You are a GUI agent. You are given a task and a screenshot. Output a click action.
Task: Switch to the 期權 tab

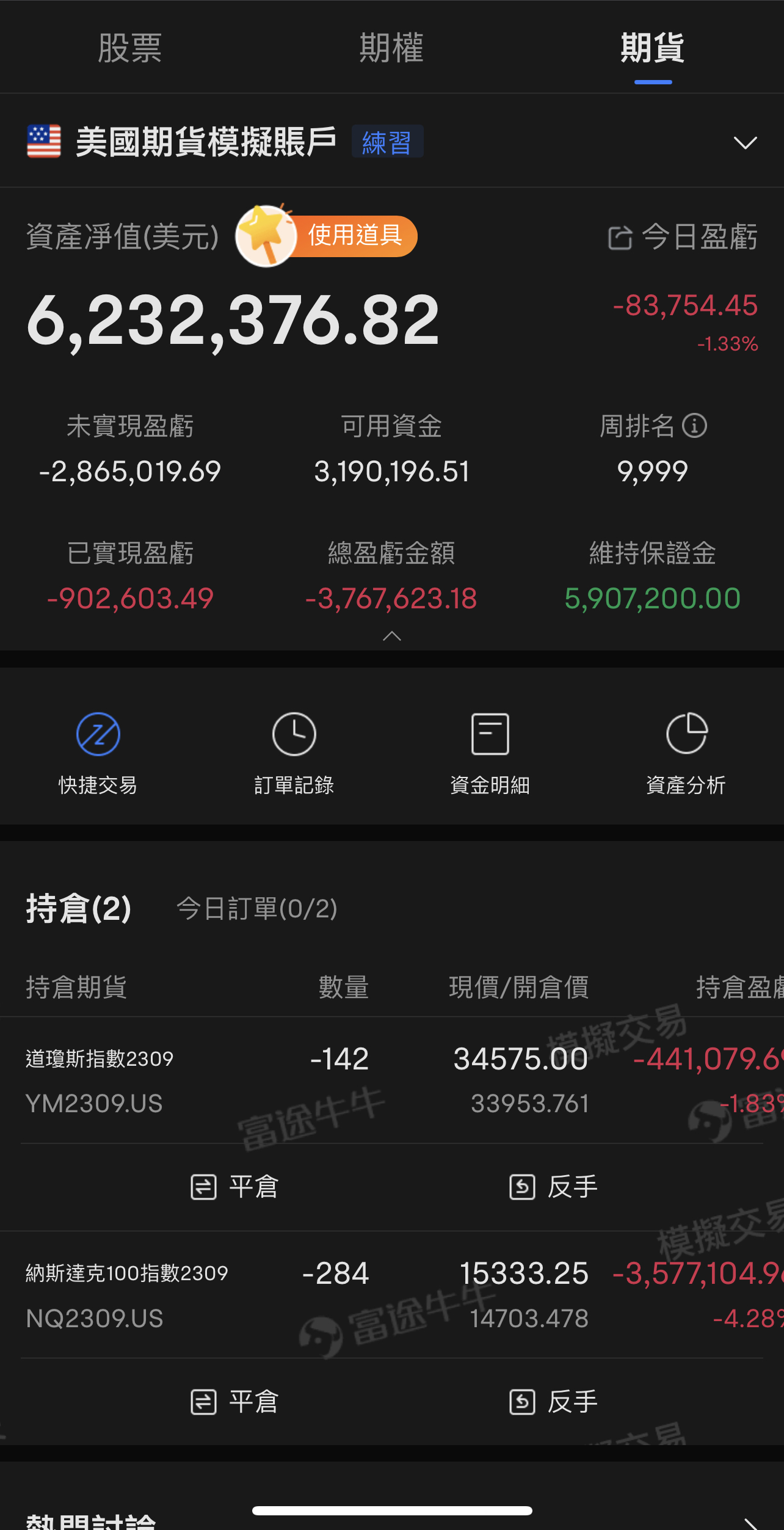pos(391,48)
